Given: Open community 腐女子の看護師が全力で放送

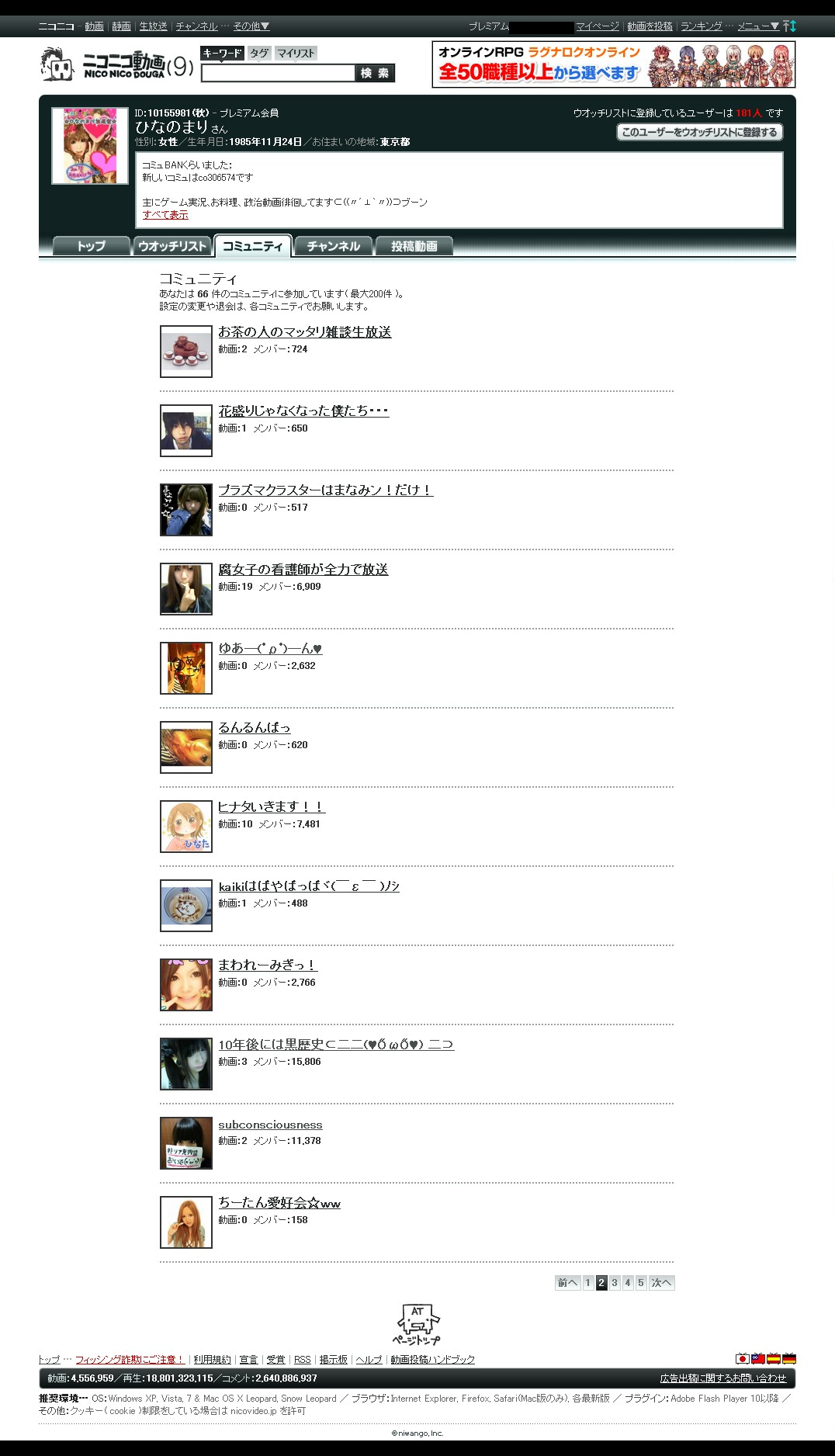Looking at the screenshot, I should point(303,570).
